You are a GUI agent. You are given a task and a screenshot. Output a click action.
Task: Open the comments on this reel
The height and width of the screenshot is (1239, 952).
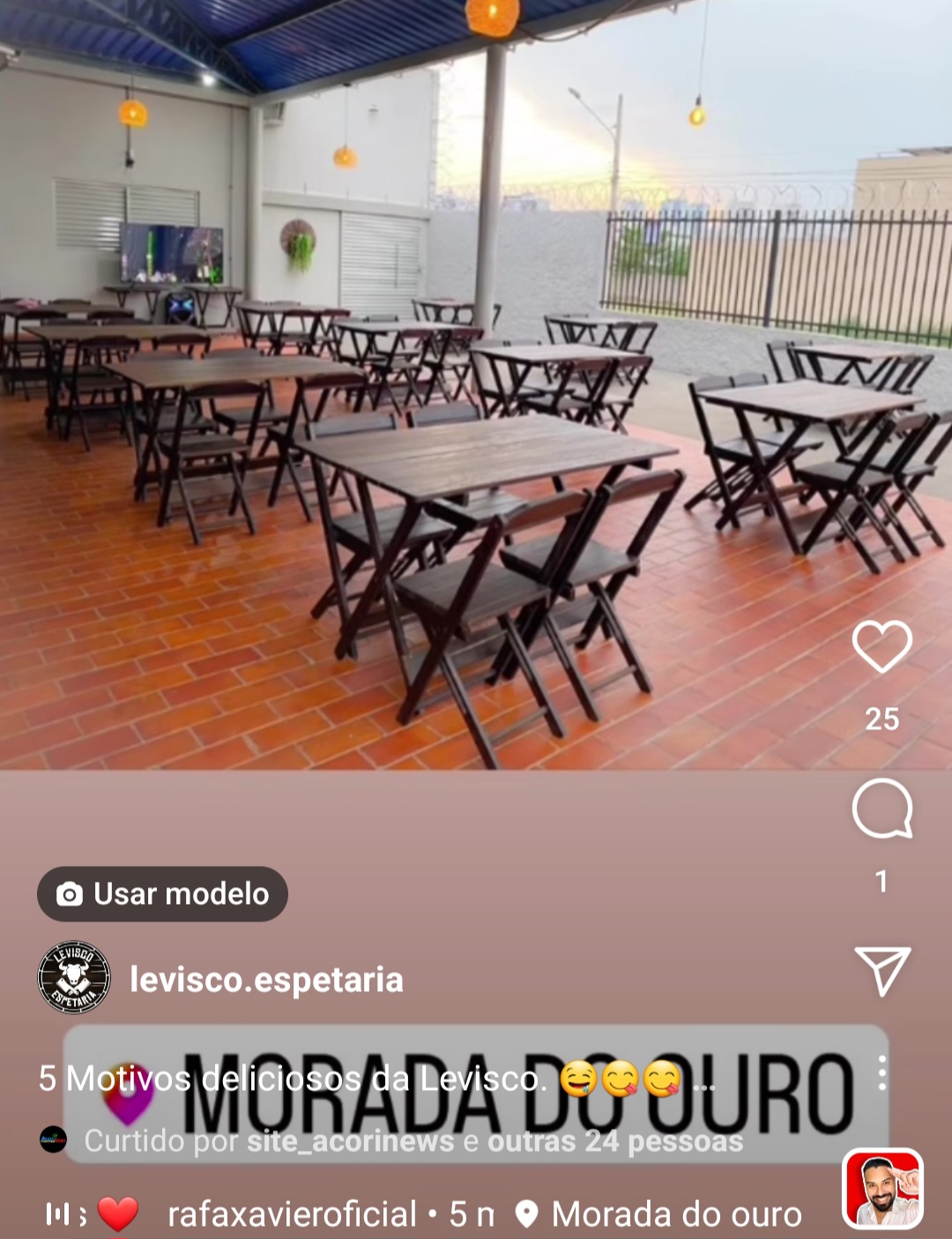[x=881, y=809]
